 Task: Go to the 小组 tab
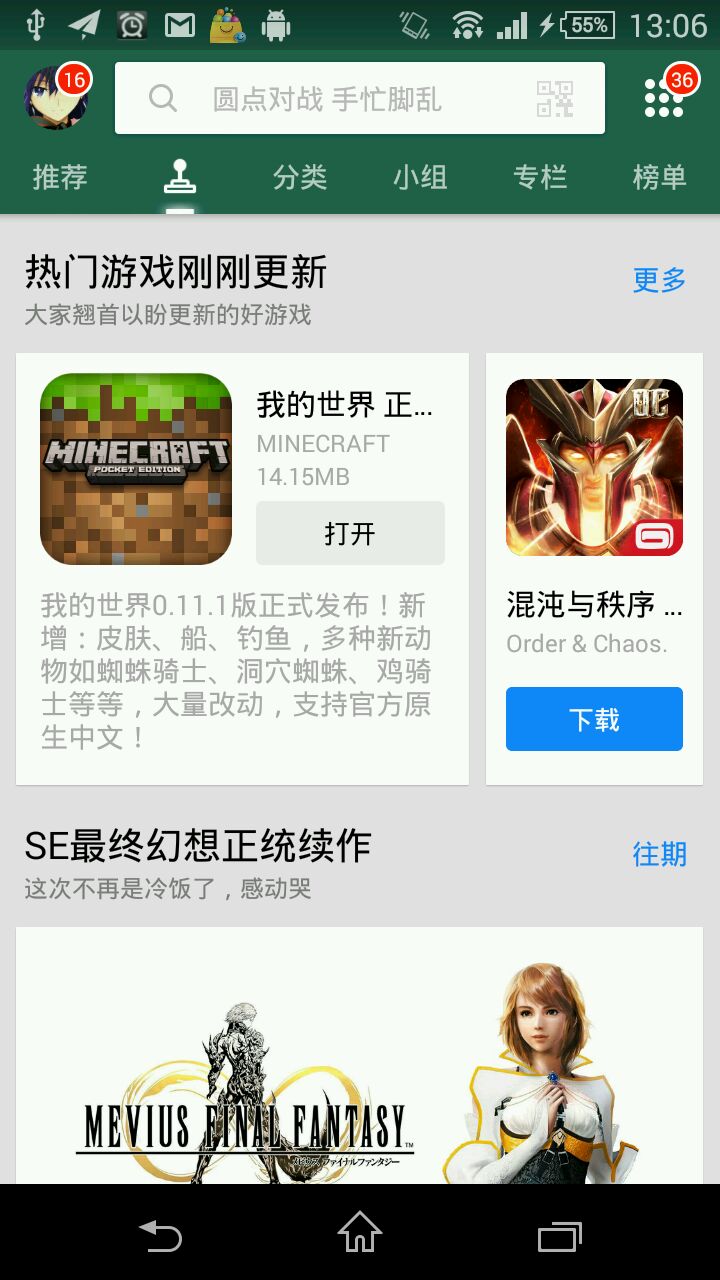420,178
